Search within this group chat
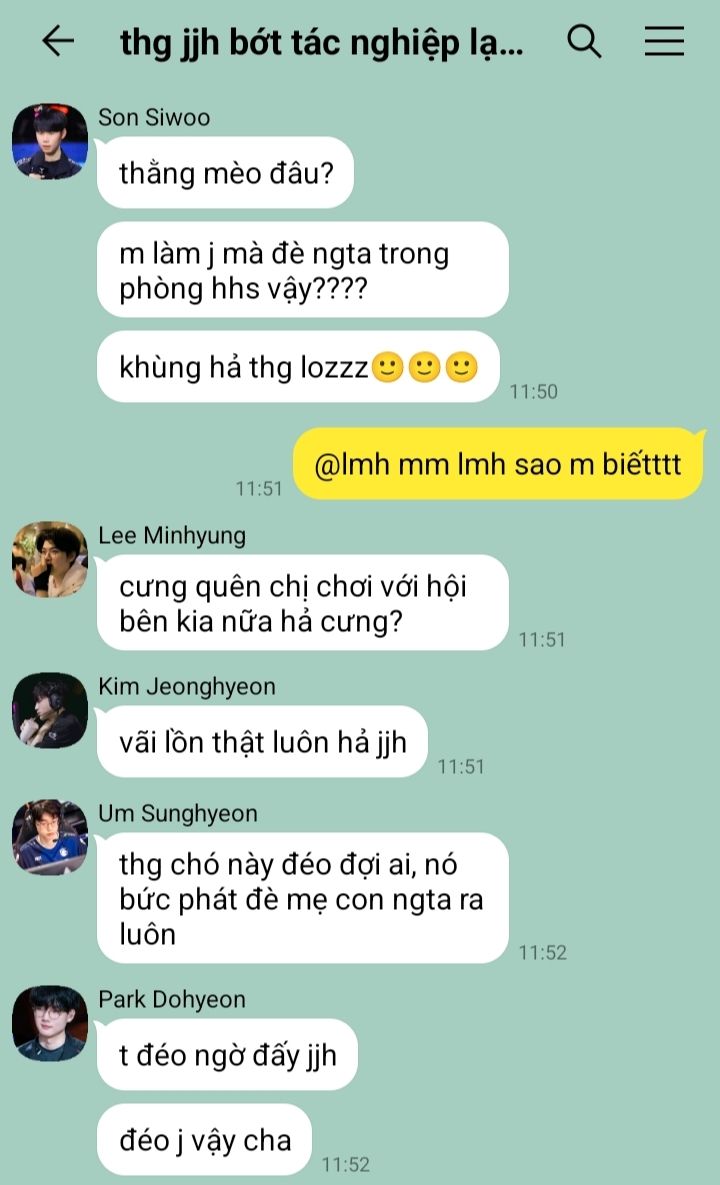 584,41
